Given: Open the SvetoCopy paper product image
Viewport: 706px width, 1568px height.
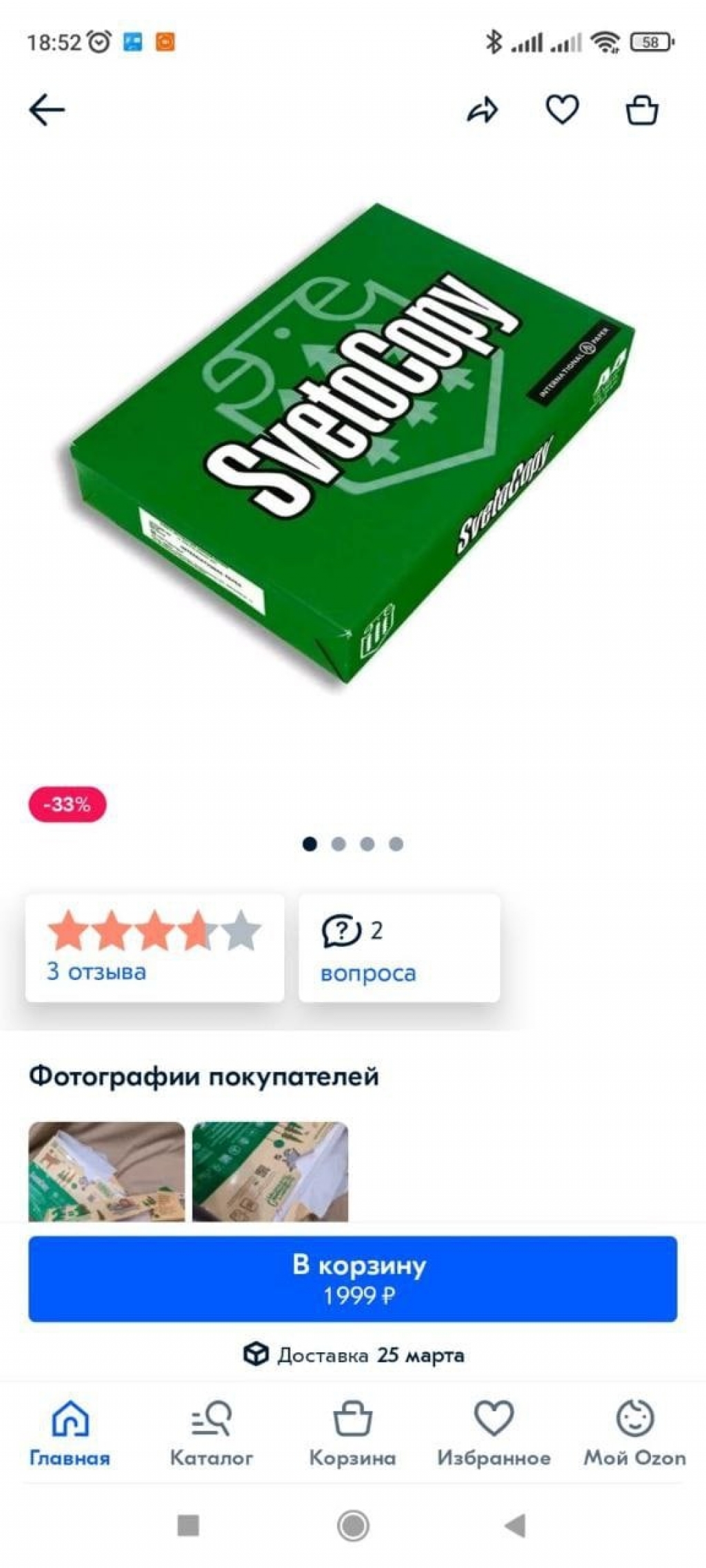Looking at the screenshot, I should point(352,445).
